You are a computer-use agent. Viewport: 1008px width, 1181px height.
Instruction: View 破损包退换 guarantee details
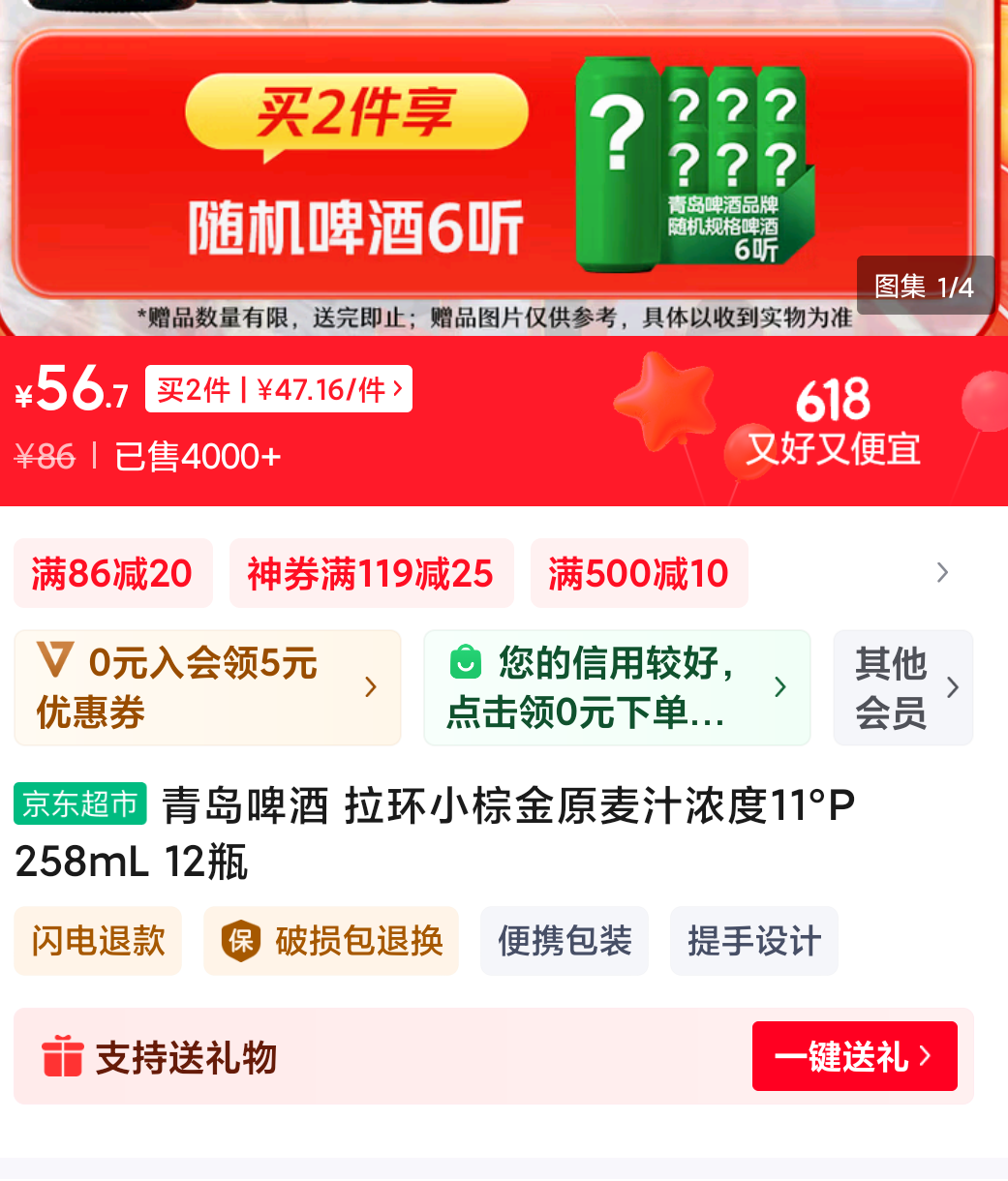point(331,941)
